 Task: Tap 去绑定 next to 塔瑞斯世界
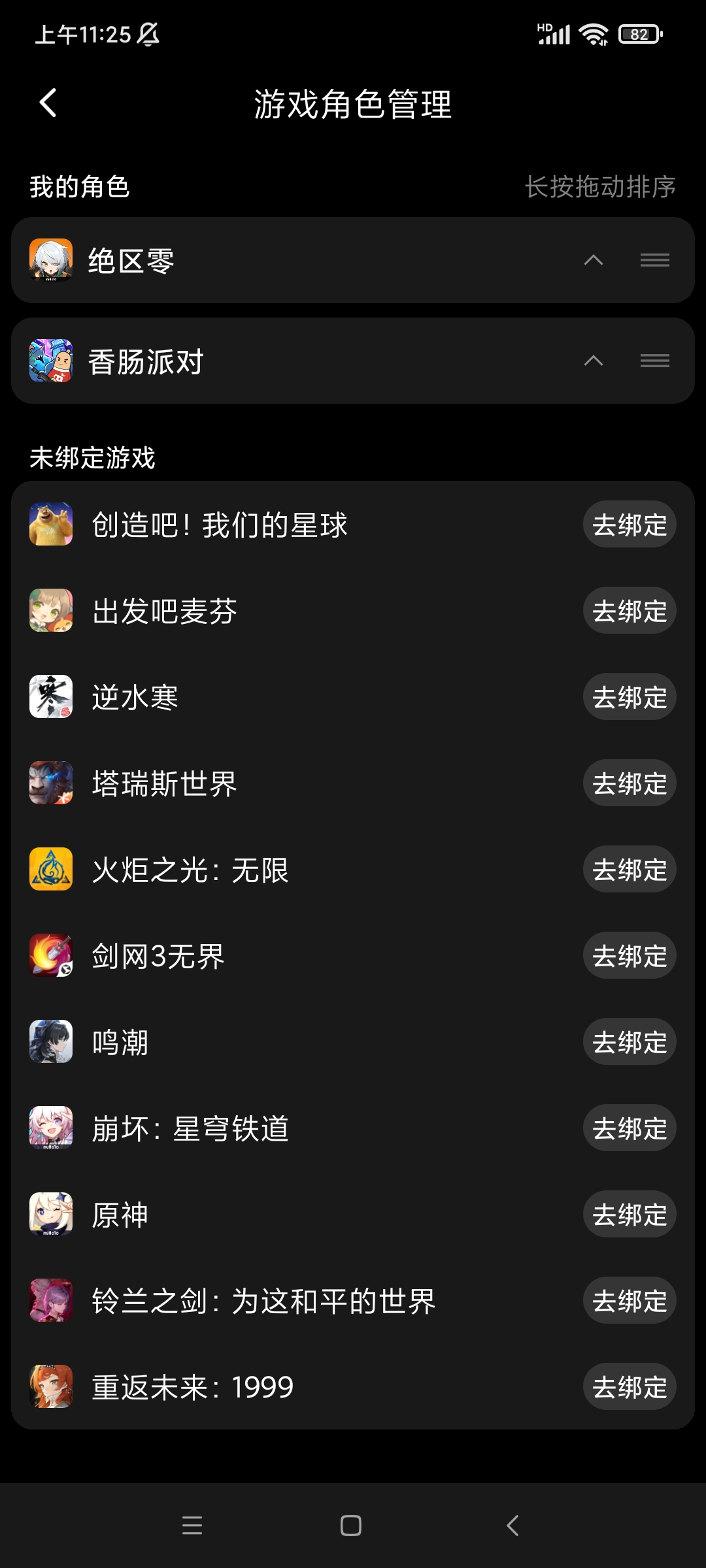point(628,783)
